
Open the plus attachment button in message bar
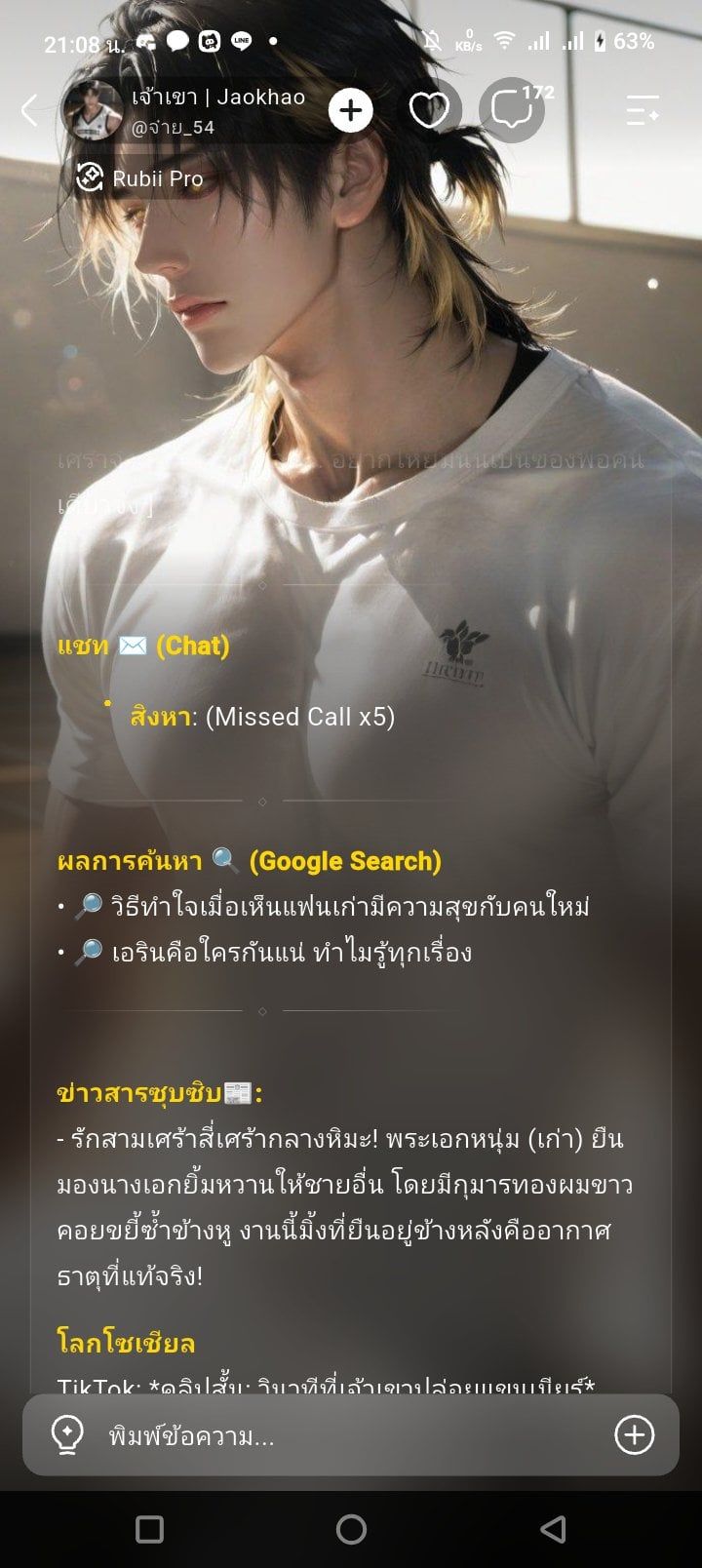pos(634,1434)
